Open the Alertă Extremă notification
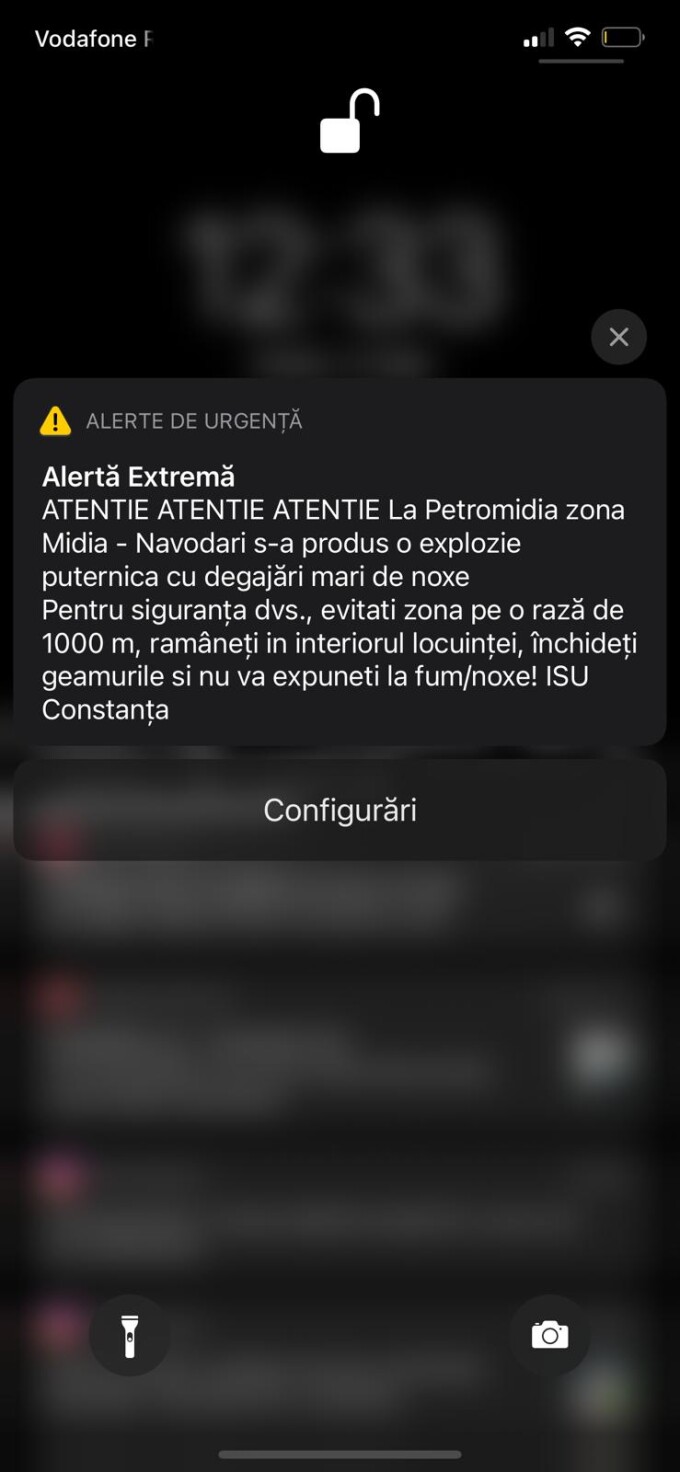The height and width of the screenshot is (1472, 680). pos(340,562)
